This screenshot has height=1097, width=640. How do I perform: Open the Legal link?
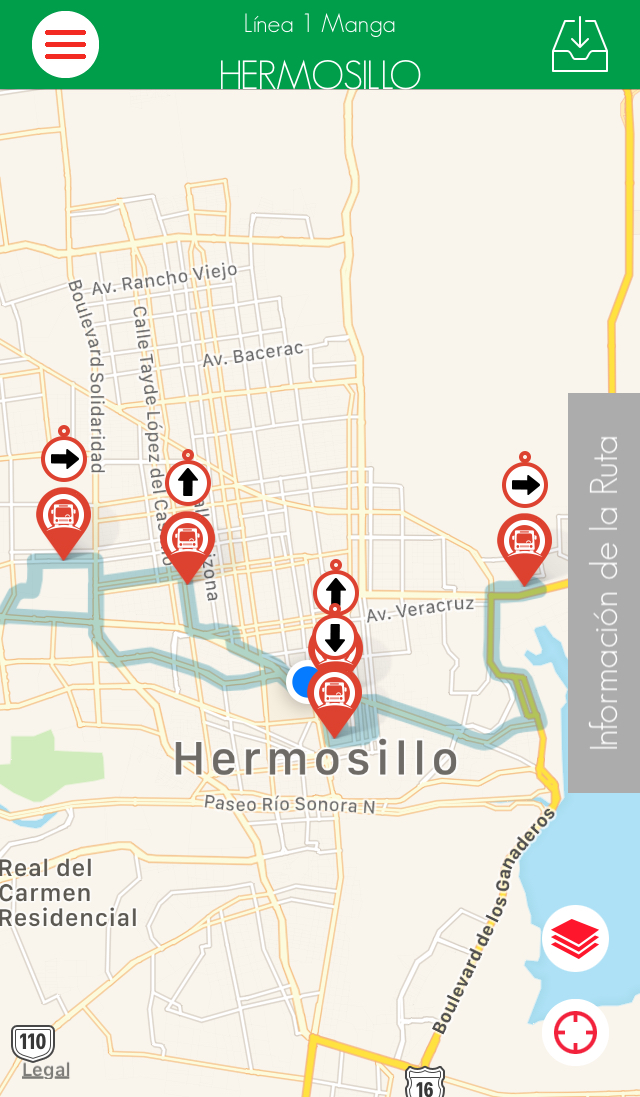point(46,1070)
